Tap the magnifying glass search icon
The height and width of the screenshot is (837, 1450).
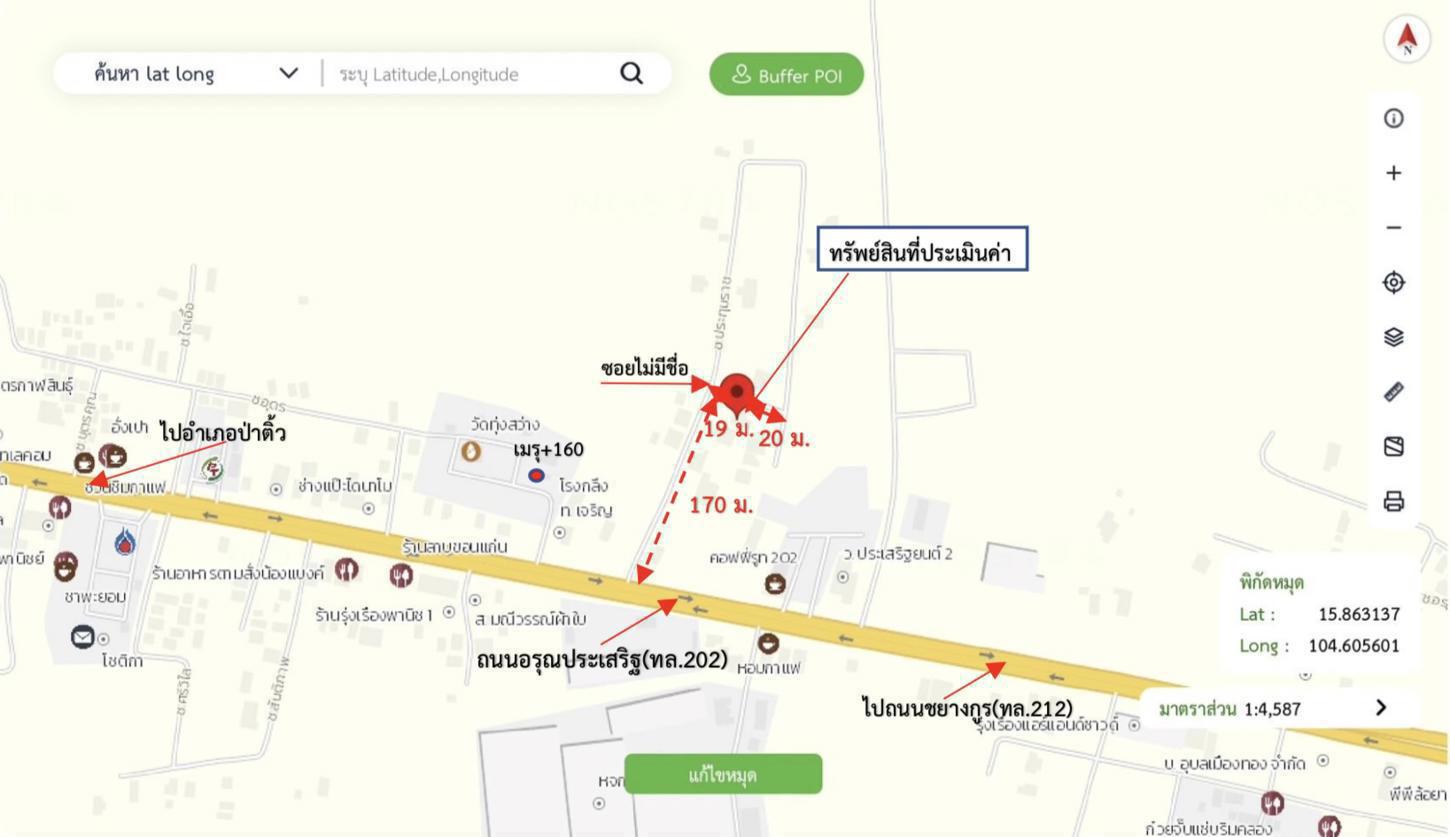click(x=632, y=73)
